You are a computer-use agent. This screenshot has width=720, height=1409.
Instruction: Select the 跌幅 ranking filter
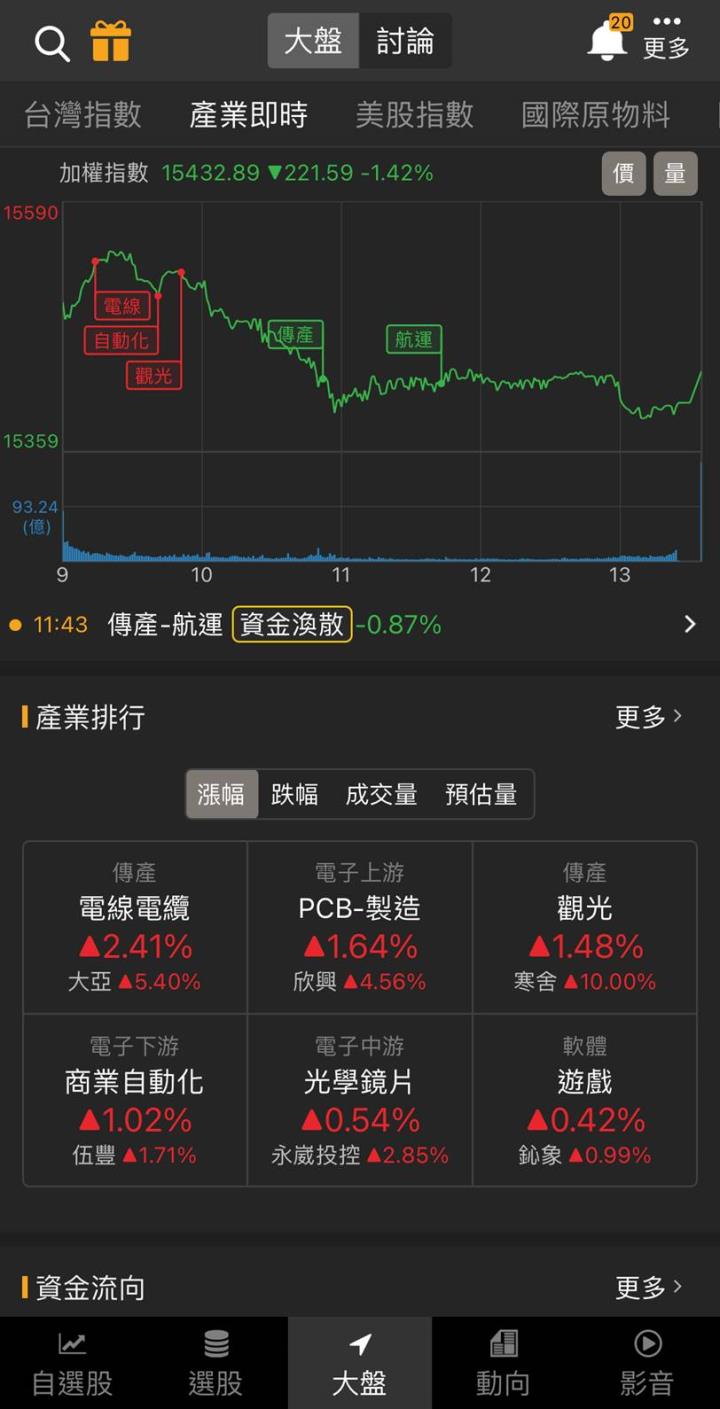[x=295, y=795]
